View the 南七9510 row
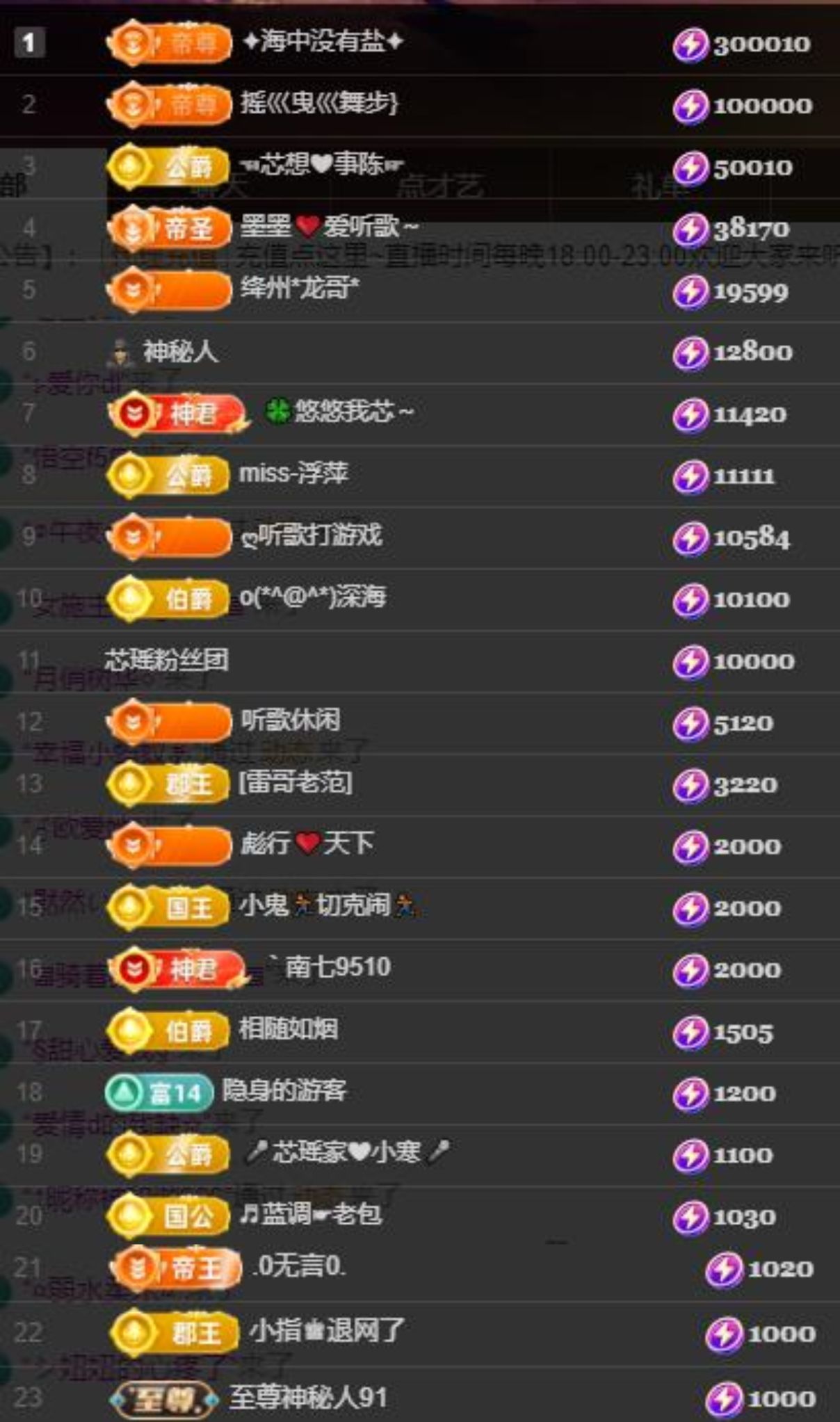Screen dimensions: 840x1422 (337, 967)
